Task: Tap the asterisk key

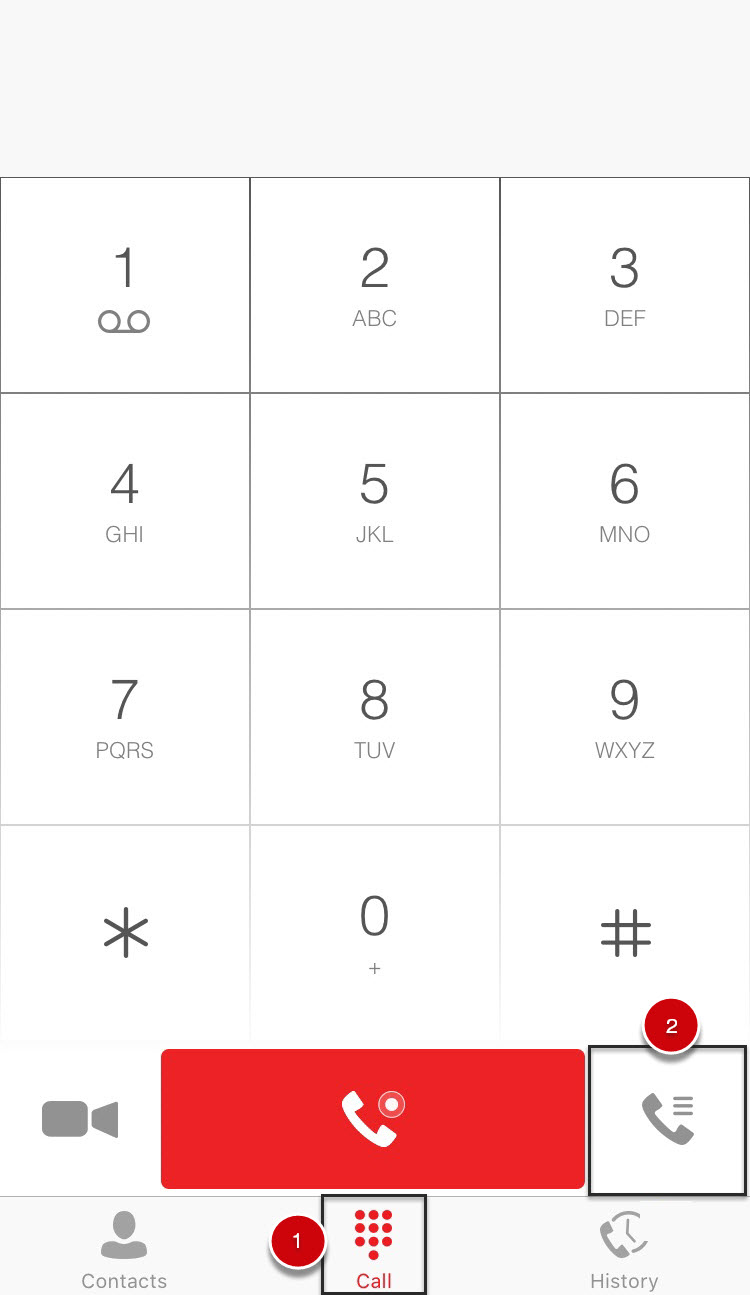Action: [124, 933]
